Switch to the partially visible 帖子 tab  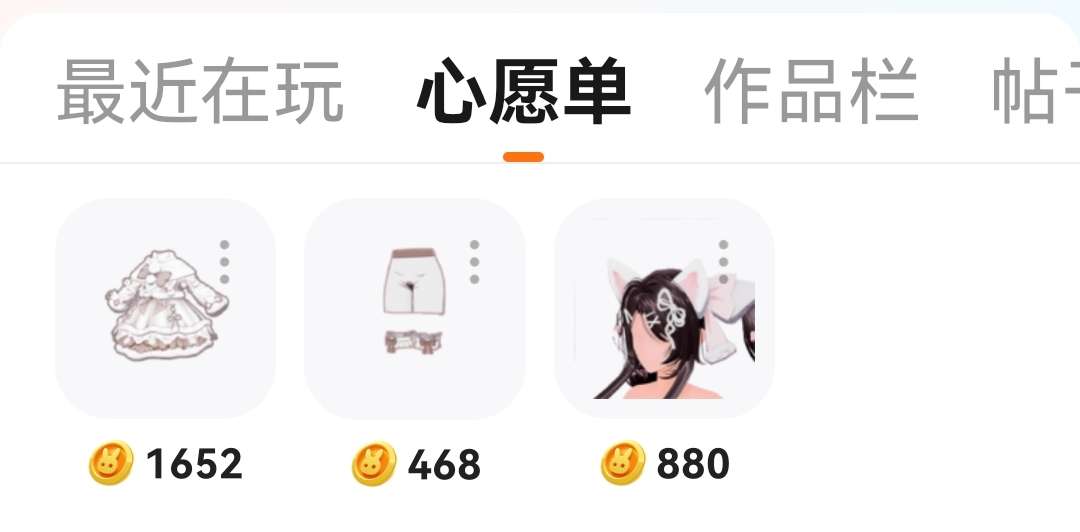click(x=1036, y=92)
